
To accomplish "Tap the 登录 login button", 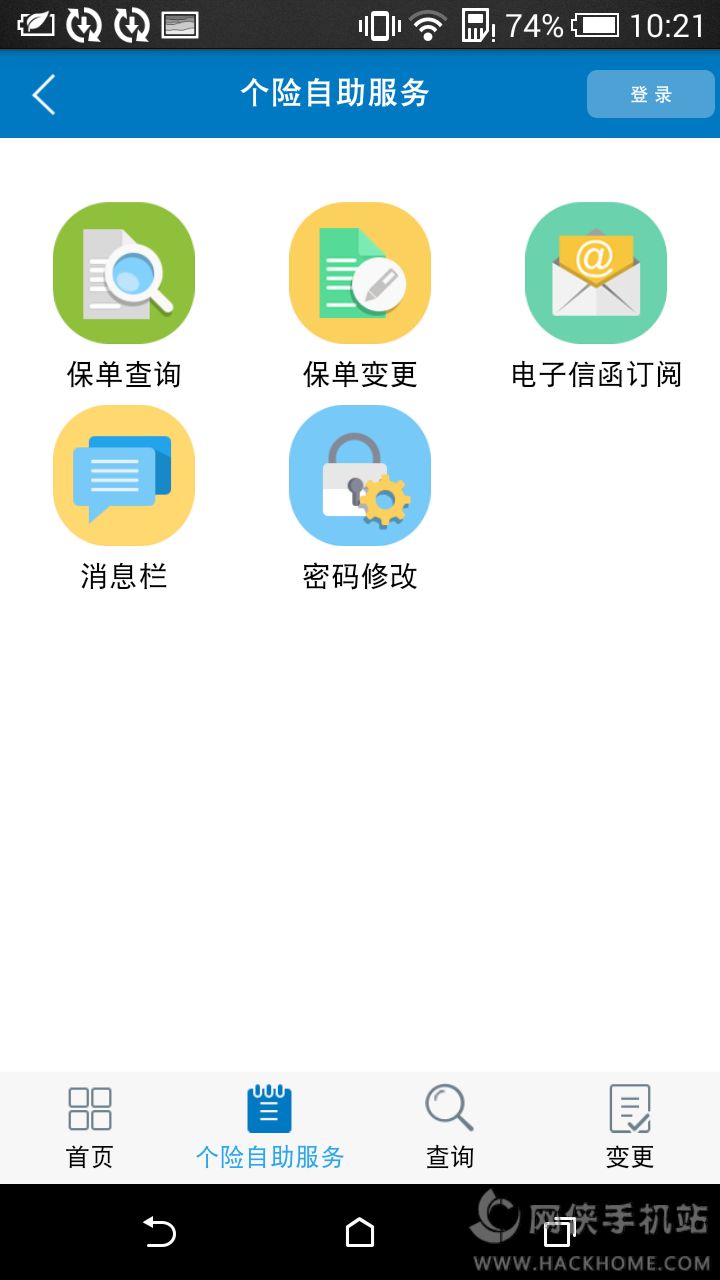I will point(650,95).
